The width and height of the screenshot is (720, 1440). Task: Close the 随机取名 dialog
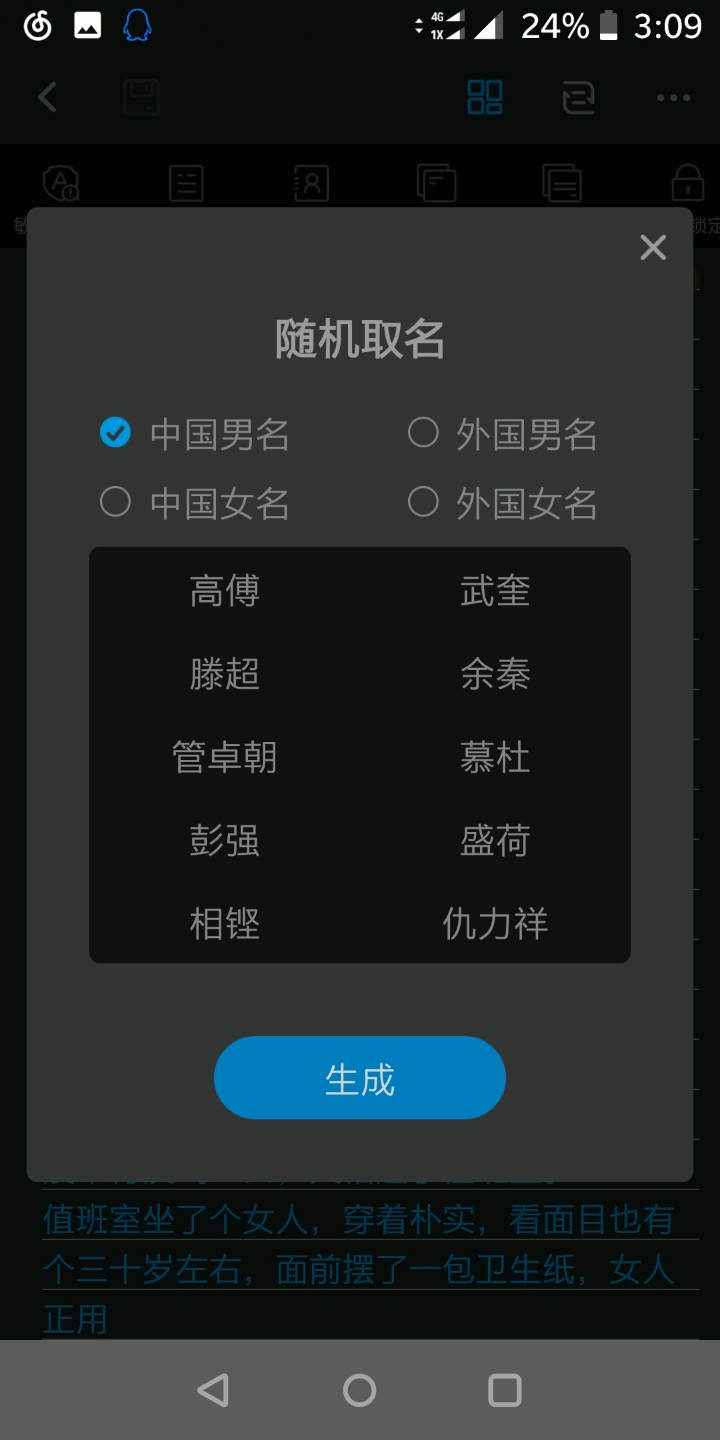(x=653, y=248)
